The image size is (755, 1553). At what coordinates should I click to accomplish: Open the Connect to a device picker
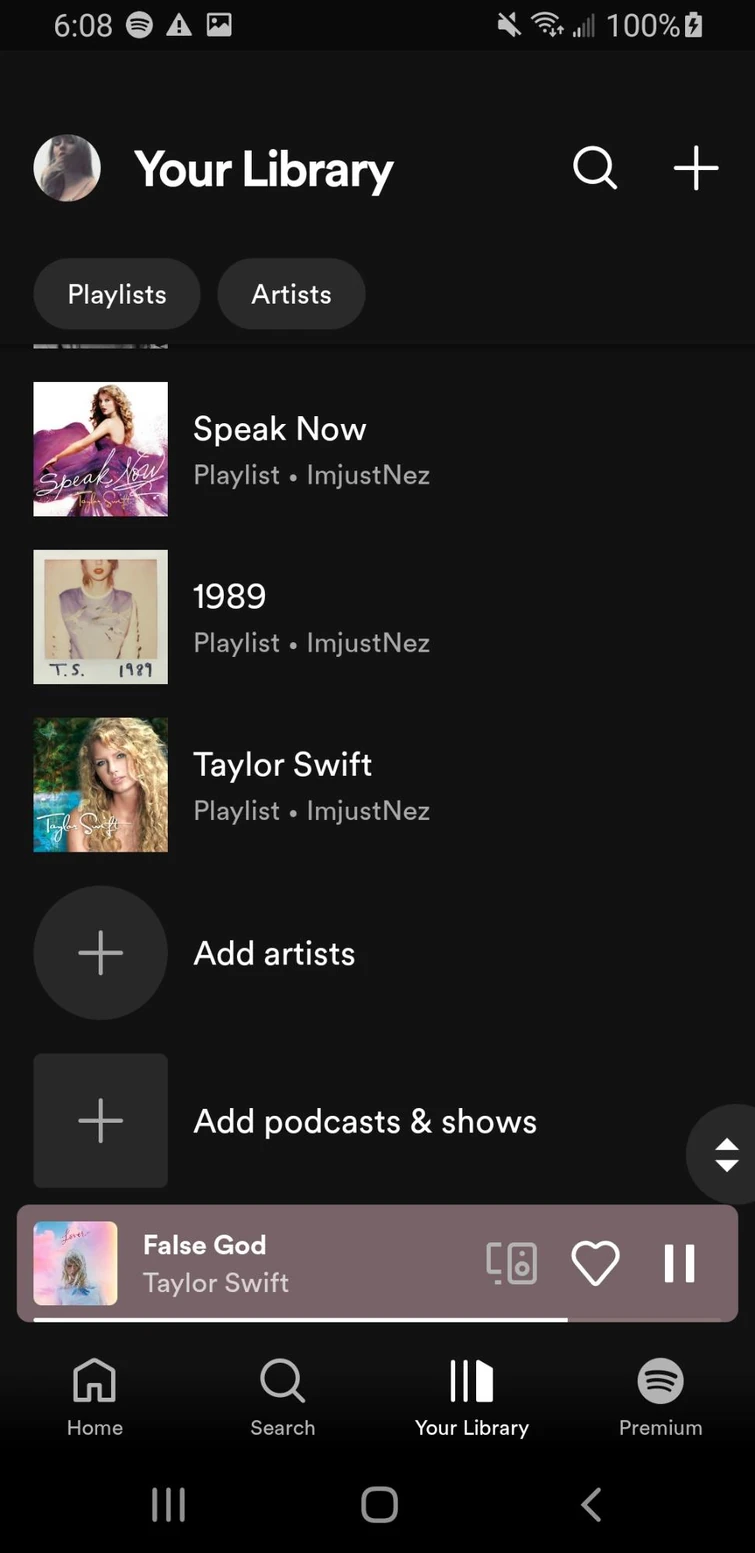pyautogui.click(x=511, y=1263)
